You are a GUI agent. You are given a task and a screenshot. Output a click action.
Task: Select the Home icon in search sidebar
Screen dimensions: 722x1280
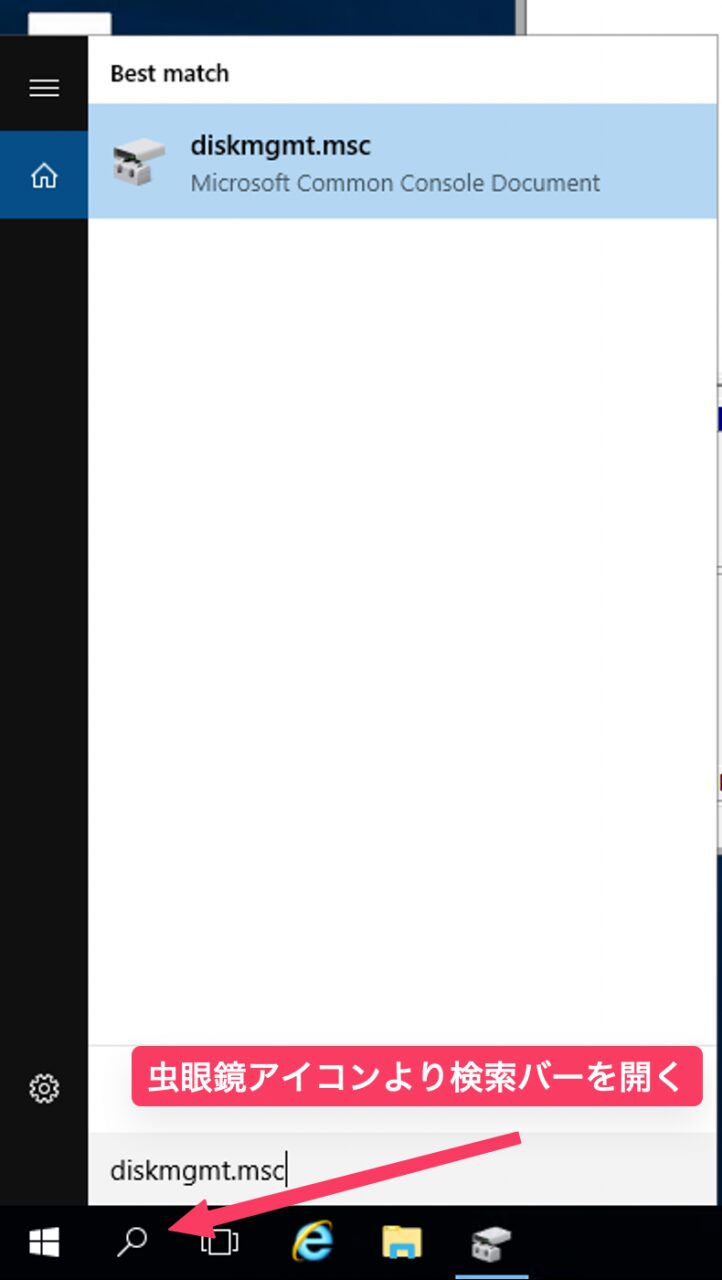44,175
